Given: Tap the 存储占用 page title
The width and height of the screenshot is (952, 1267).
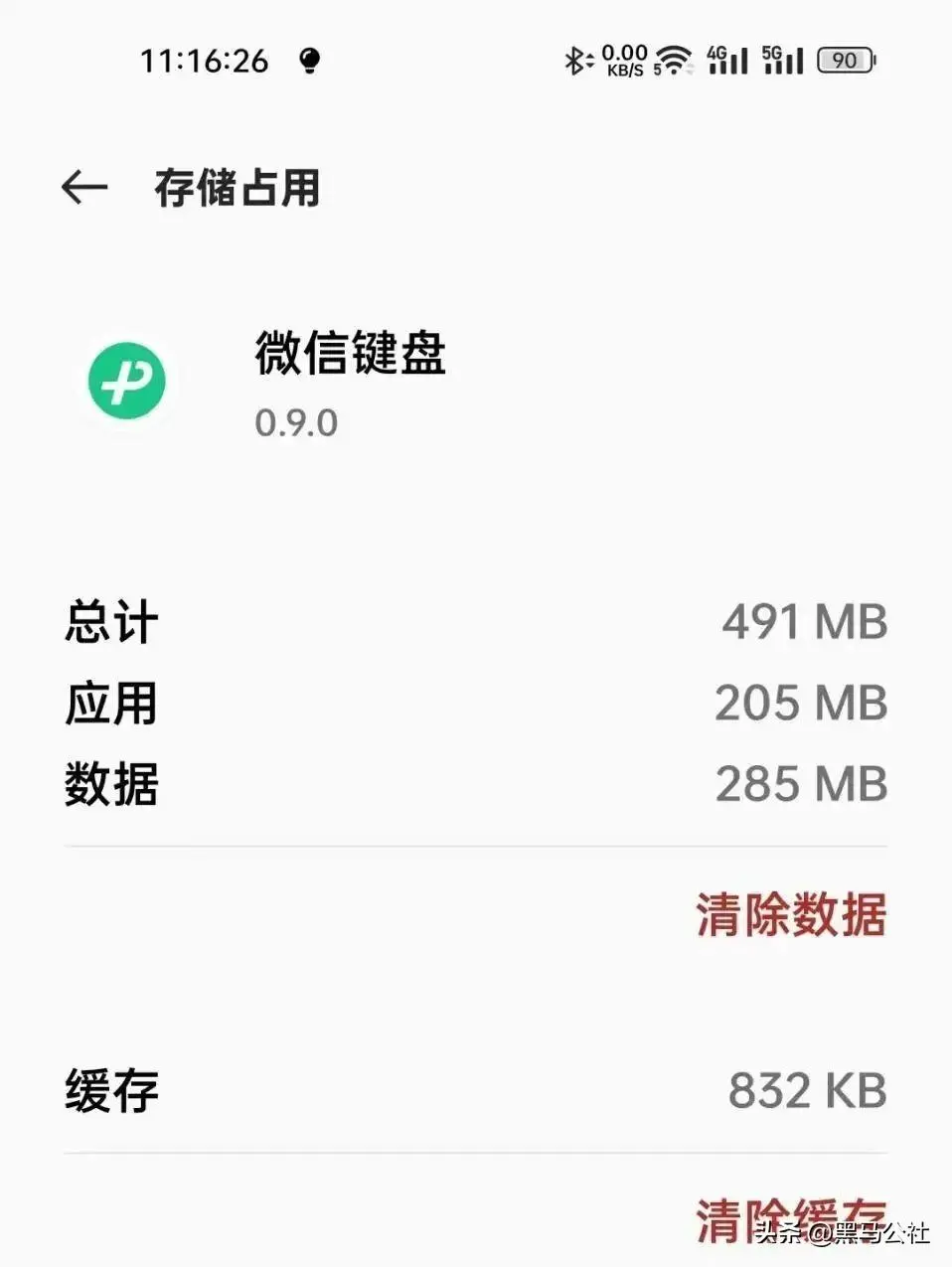Looking at the screenshot, I should tap(235, 189).
